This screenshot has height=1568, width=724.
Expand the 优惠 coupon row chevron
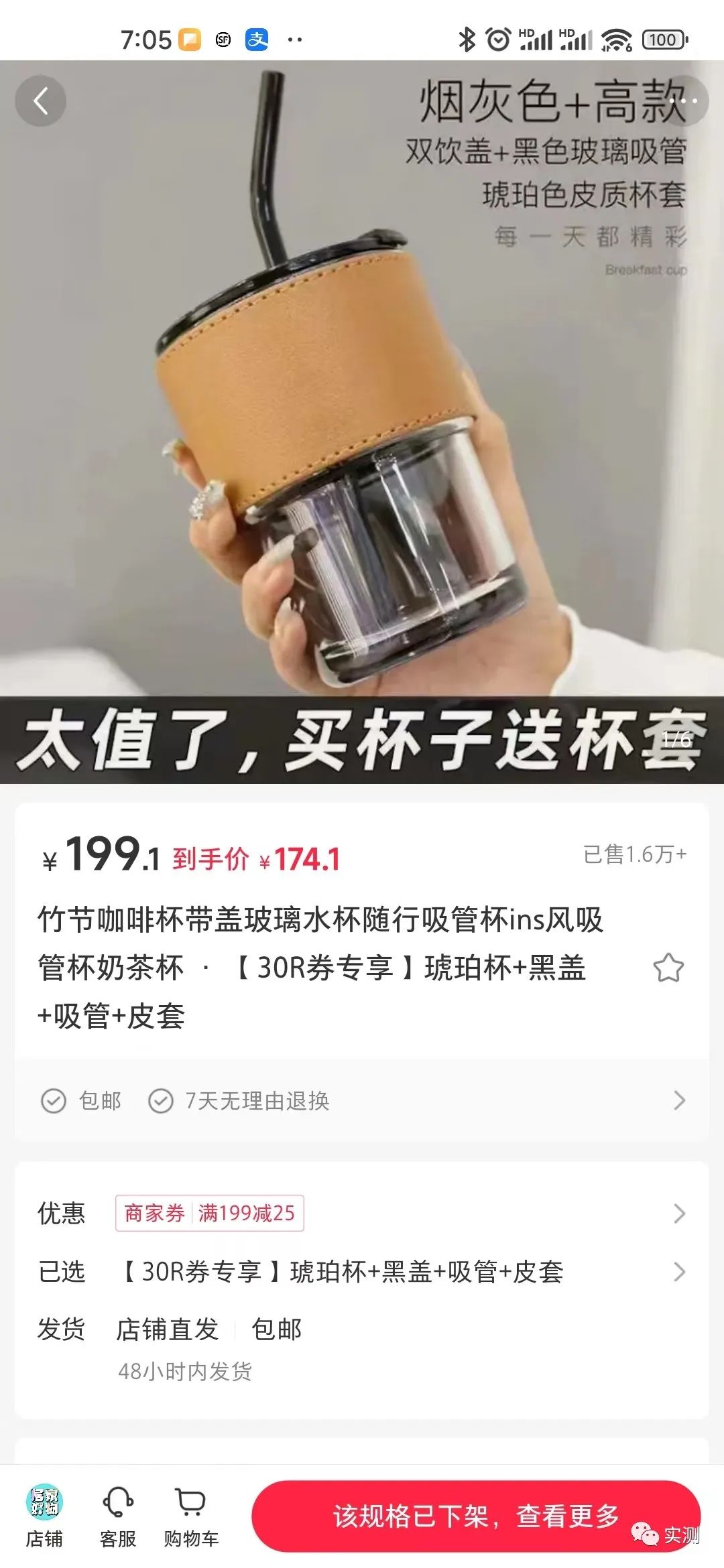coord(679,1214)
